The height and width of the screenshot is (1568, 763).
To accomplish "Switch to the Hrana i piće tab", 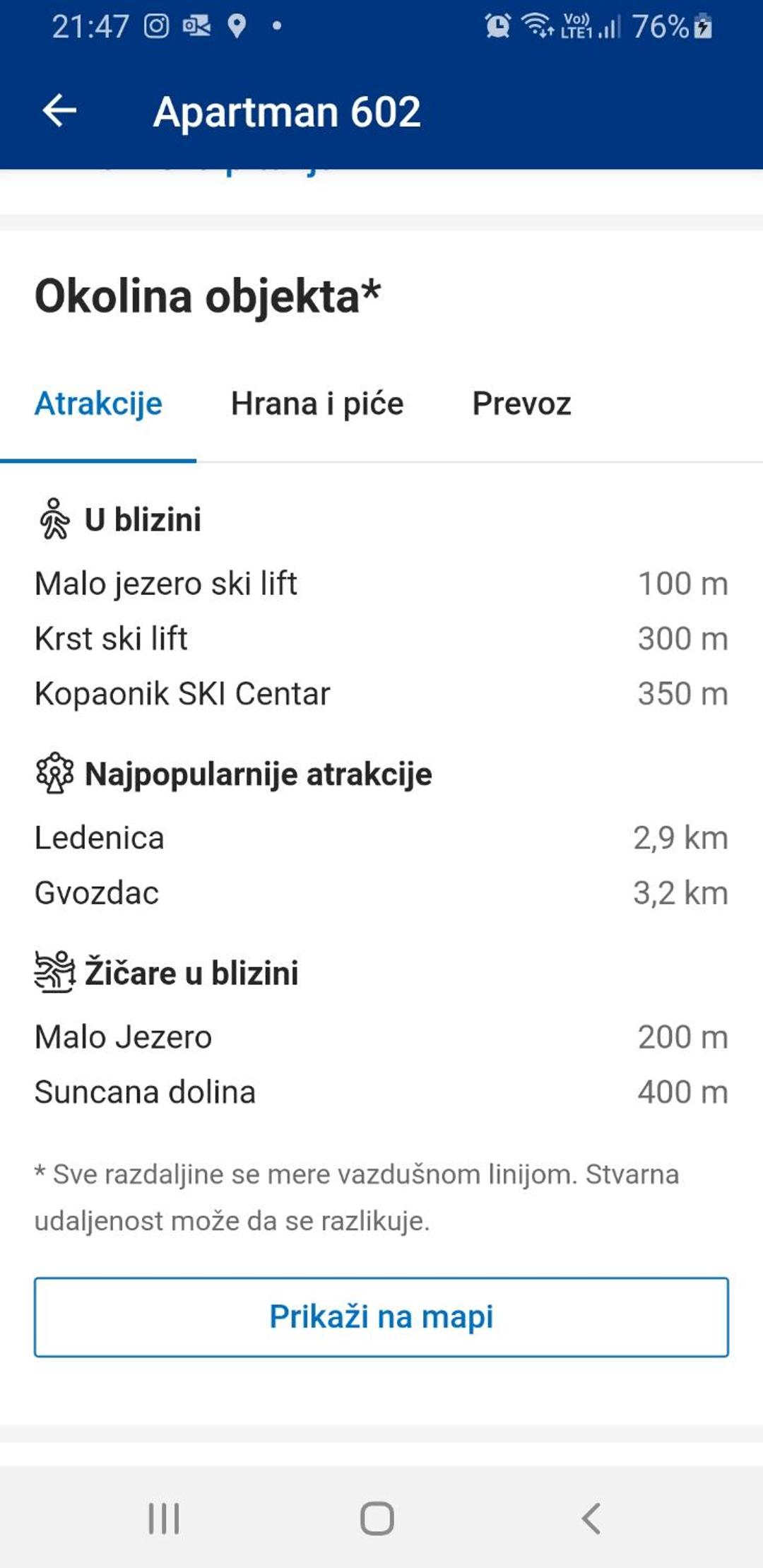I will (317, 404).
